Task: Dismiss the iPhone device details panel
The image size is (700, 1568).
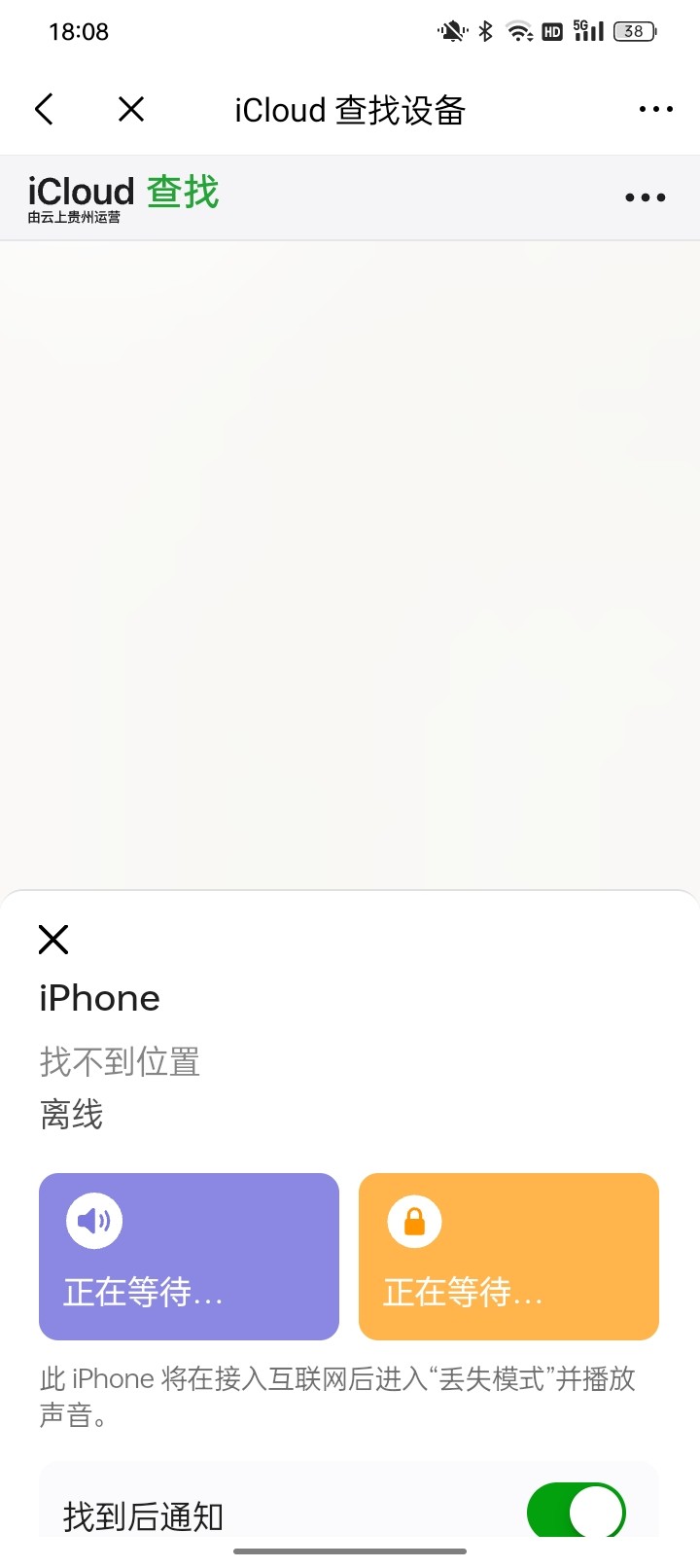Action: (53, 940)
